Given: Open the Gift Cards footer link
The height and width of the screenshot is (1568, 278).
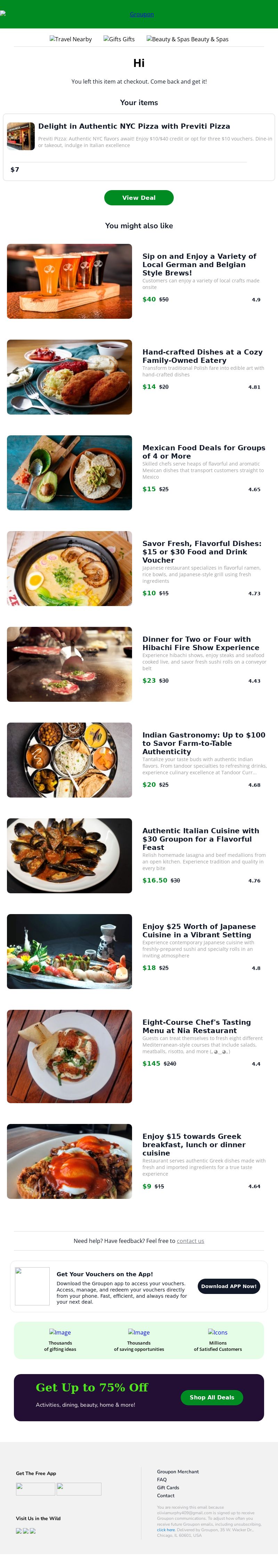Looking at the screenshot, I should point(168,1487).
